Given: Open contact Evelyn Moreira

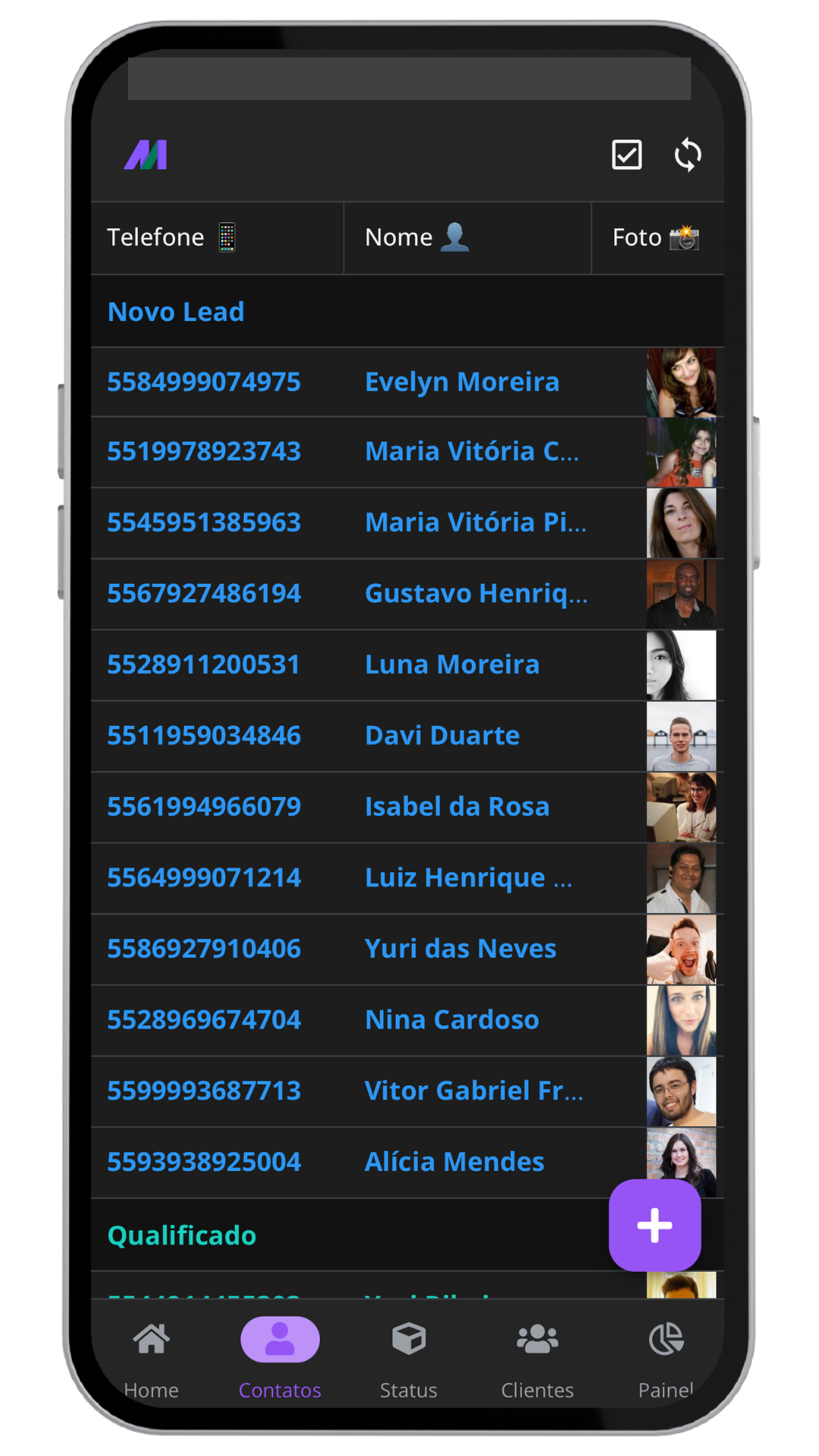Looking at the screenshot, I should pyautogui.click(x=462, y=382).
